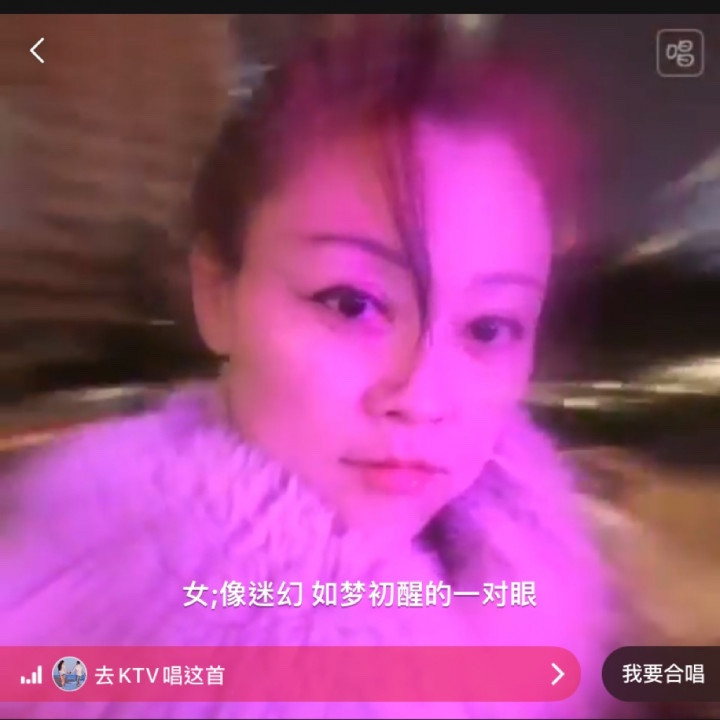This screenshot has width=720, height=720.
Task: Tap 我要合唱 to join the duet
Action: tap(662, 674)
